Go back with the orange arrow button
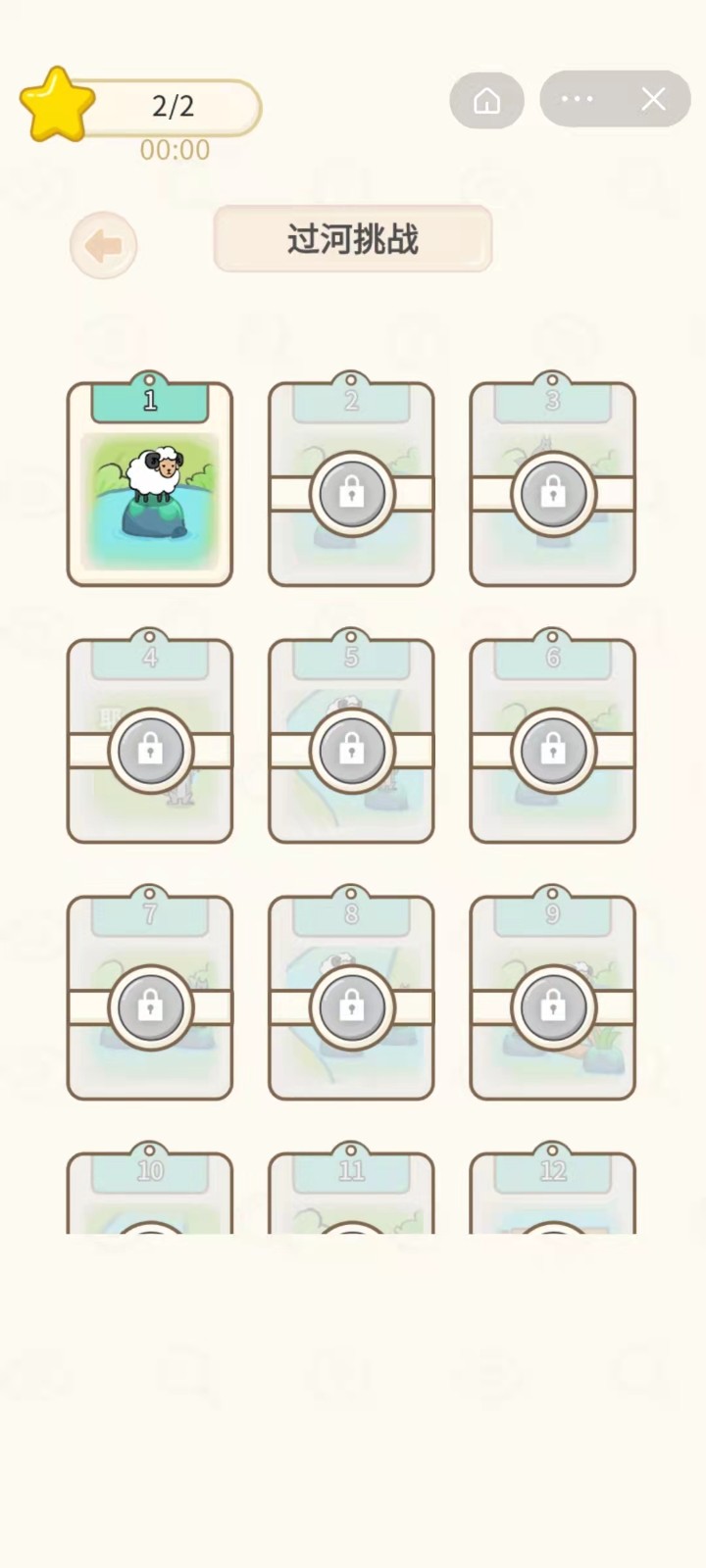This screenshot has width=706, height=1568. pos(103,245)
